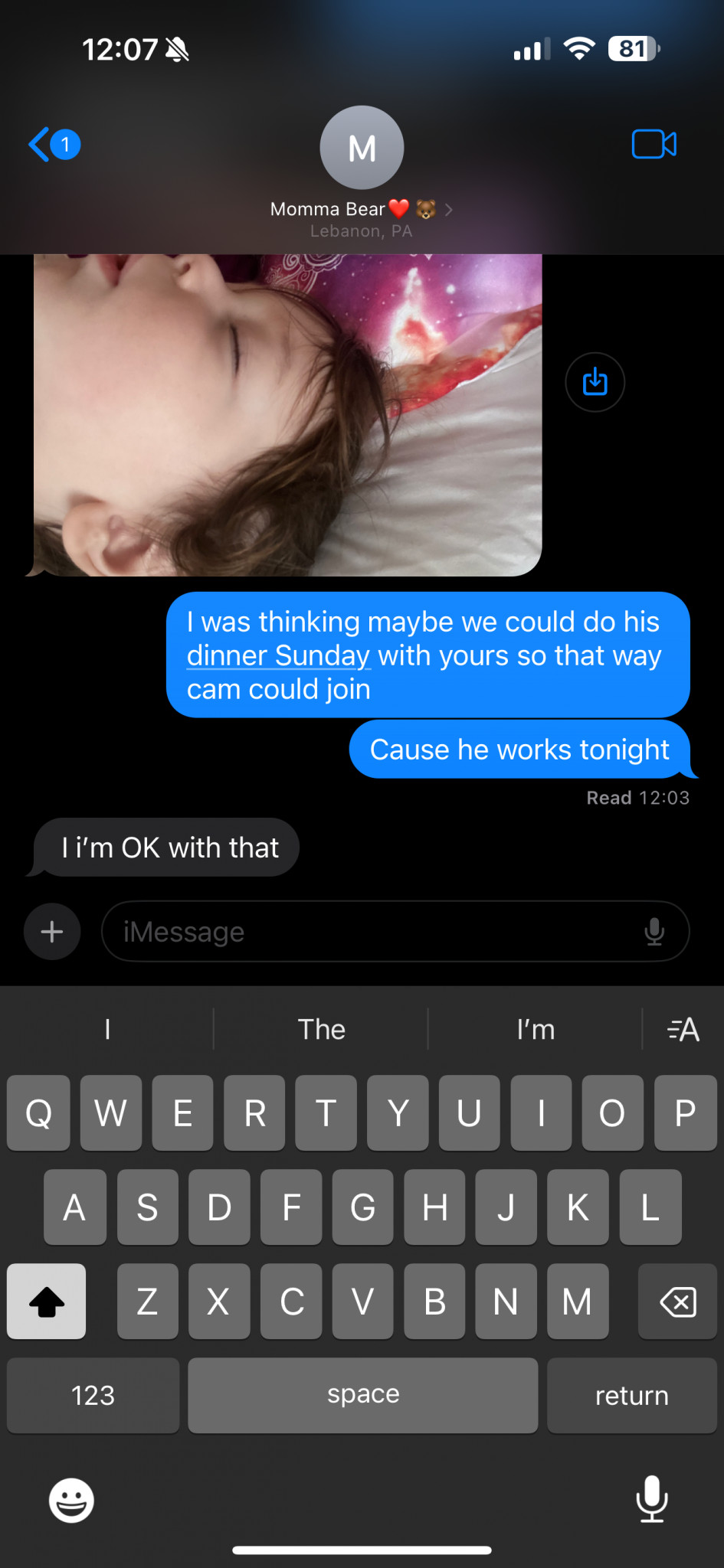Tap the shift key
The height and width of the screenshot is (1568, 724).
click(47, 1301)
